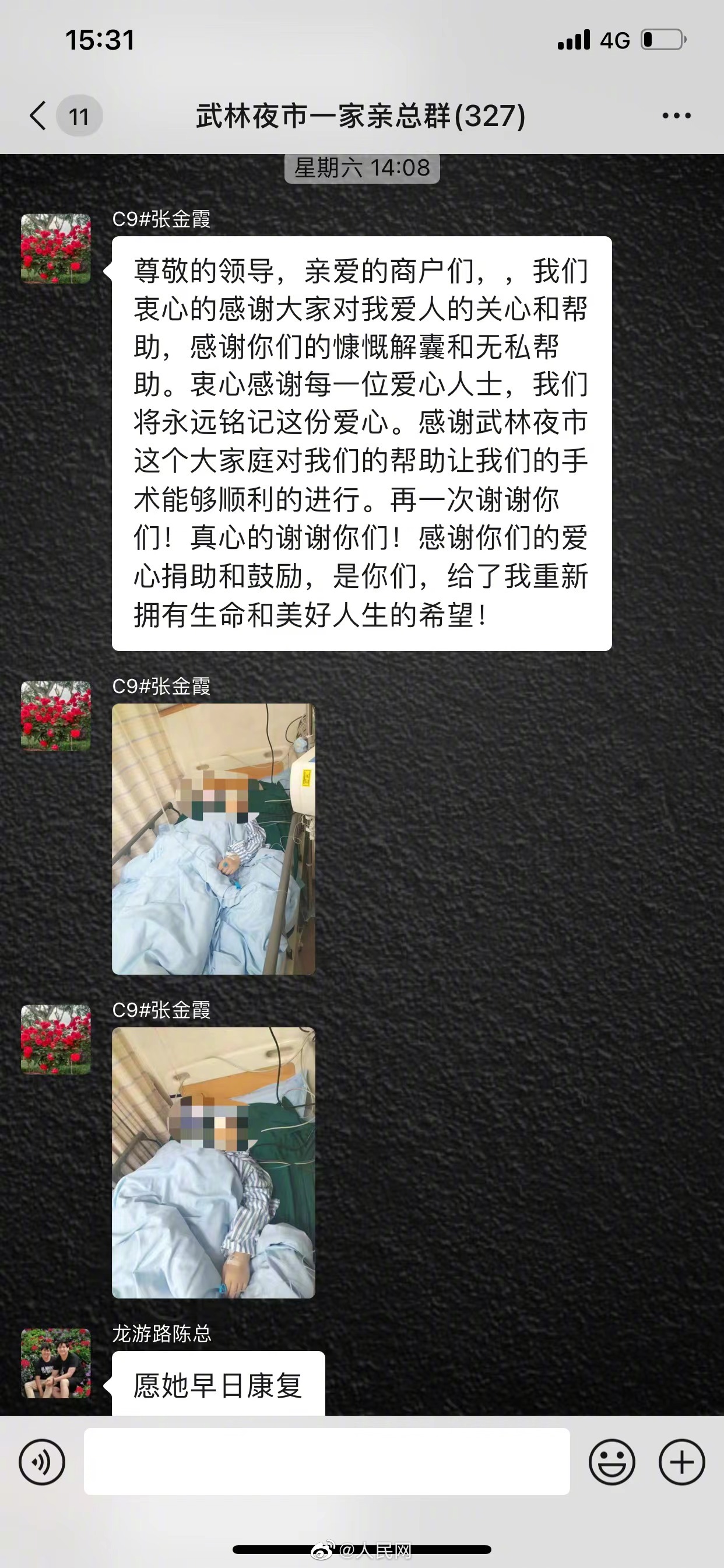Screen dimensions: 724x1568
Task: Open the group chat options menu
Action: coord(676,116)
